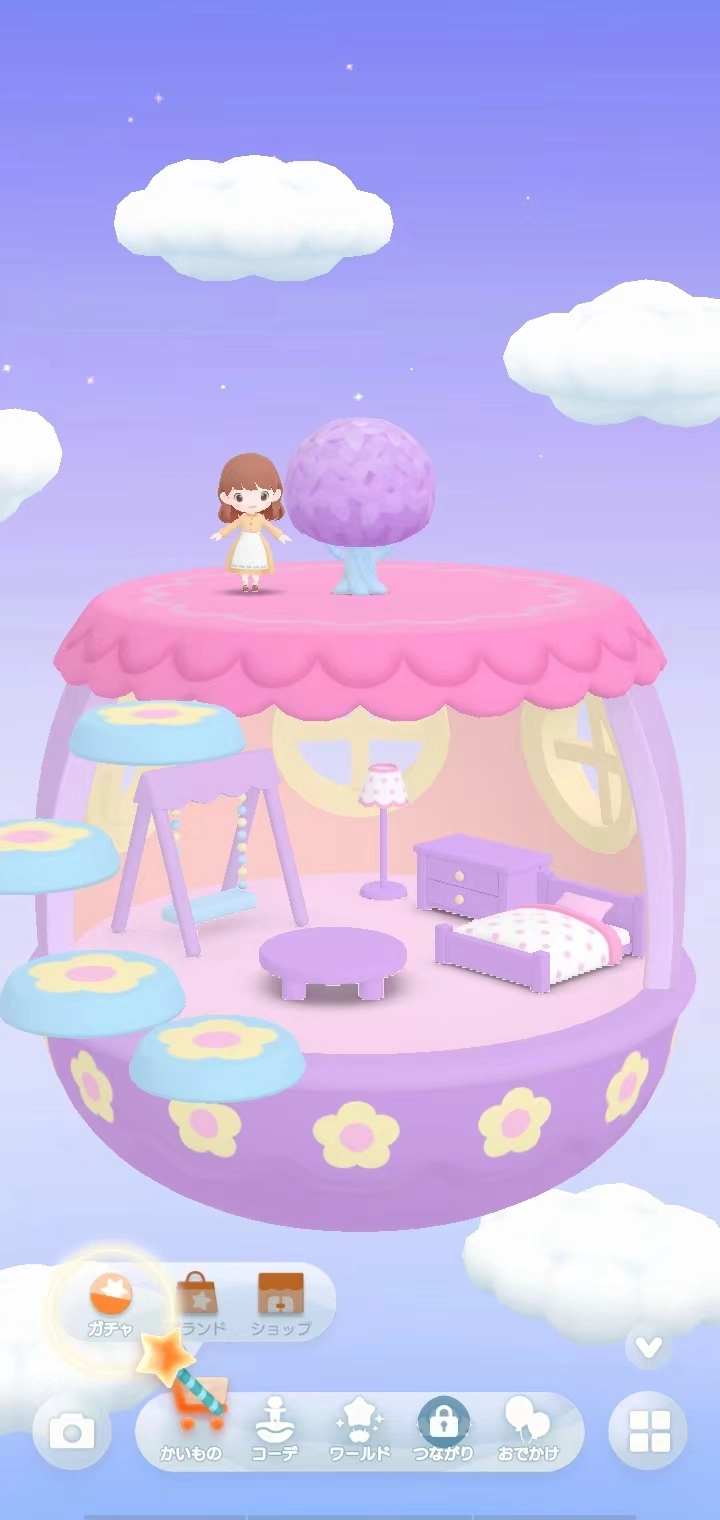Open the ブランド brand shop
Screen dimensions: 720x1520
point(197,1302)
